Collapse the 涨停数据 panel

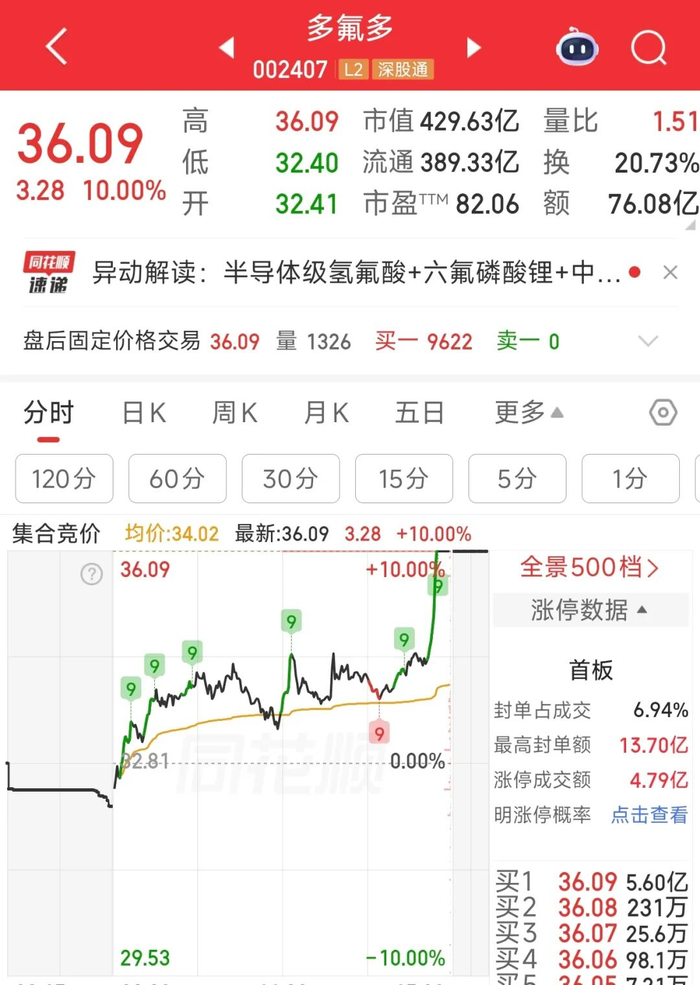tap(590, 609)
